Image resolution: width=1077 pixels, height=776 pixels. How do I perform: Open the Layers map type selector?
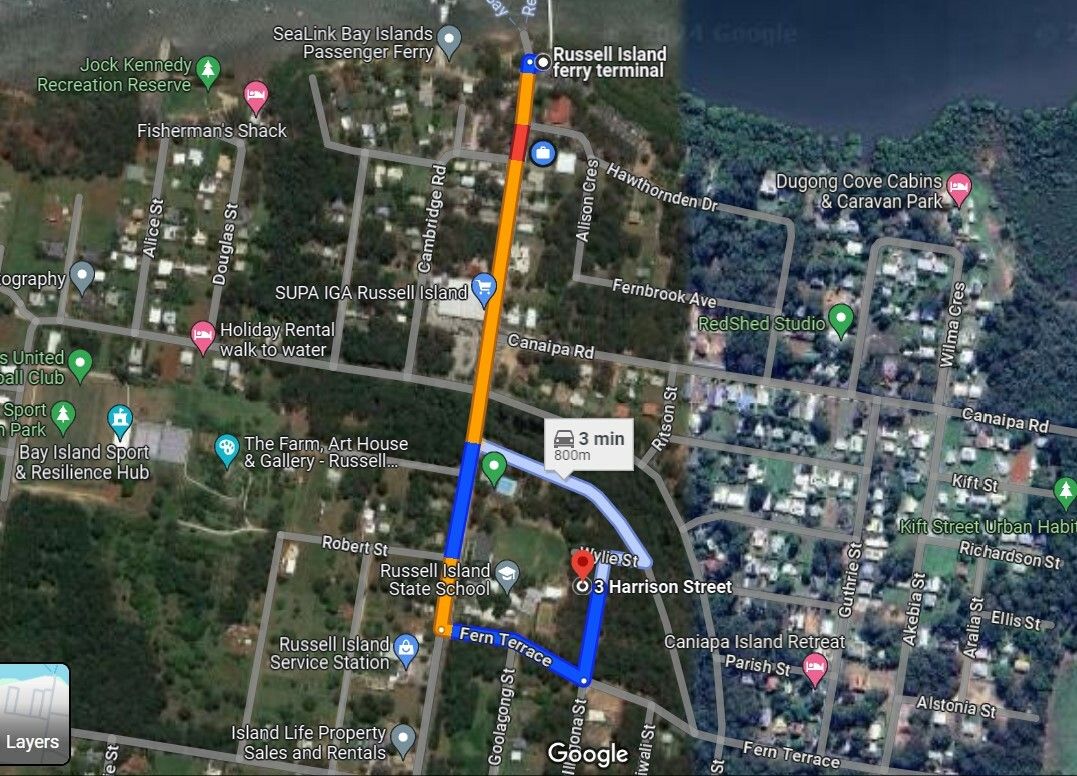tap(34, 714)
